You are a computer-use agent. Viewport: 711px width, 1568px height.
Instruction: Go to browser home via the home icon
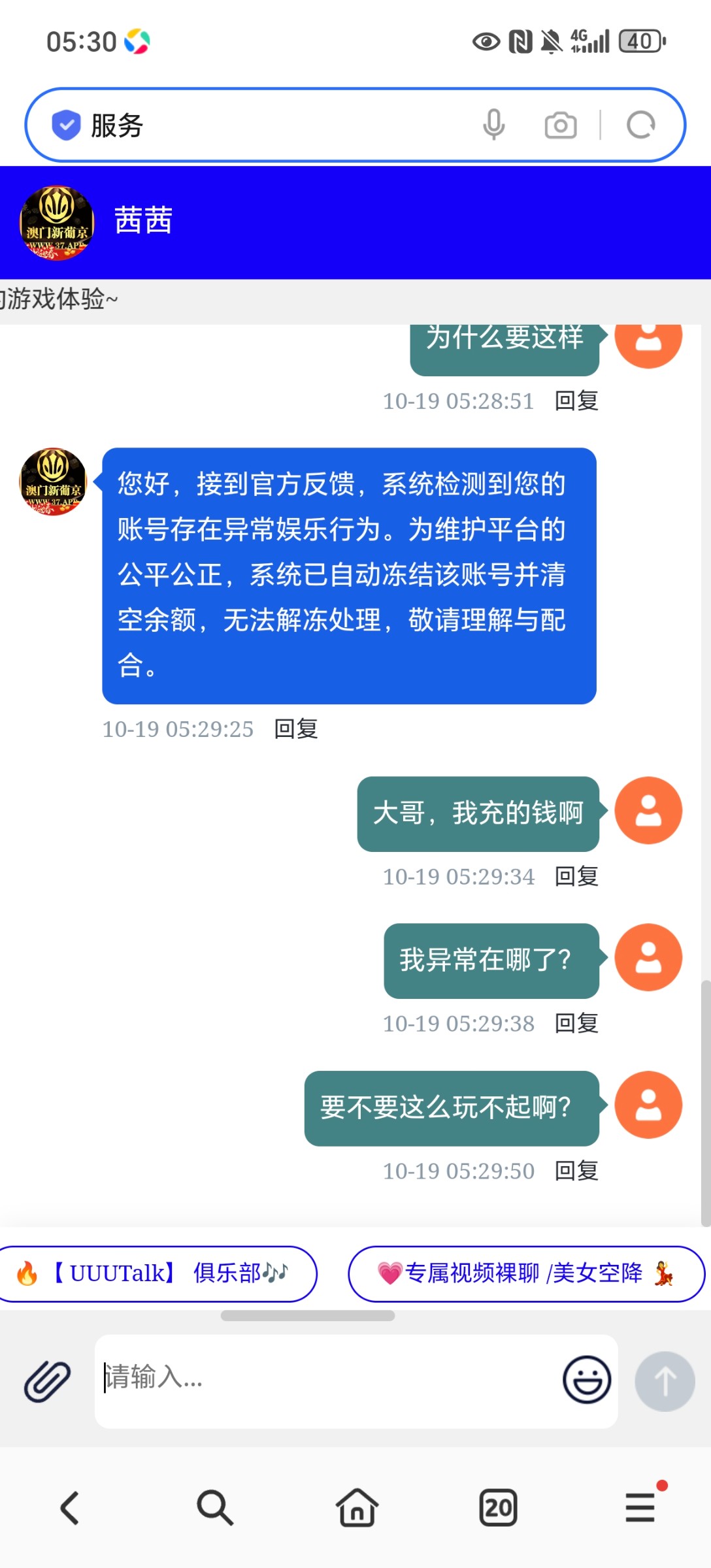pyautogui.click(x=355, y=1508)
